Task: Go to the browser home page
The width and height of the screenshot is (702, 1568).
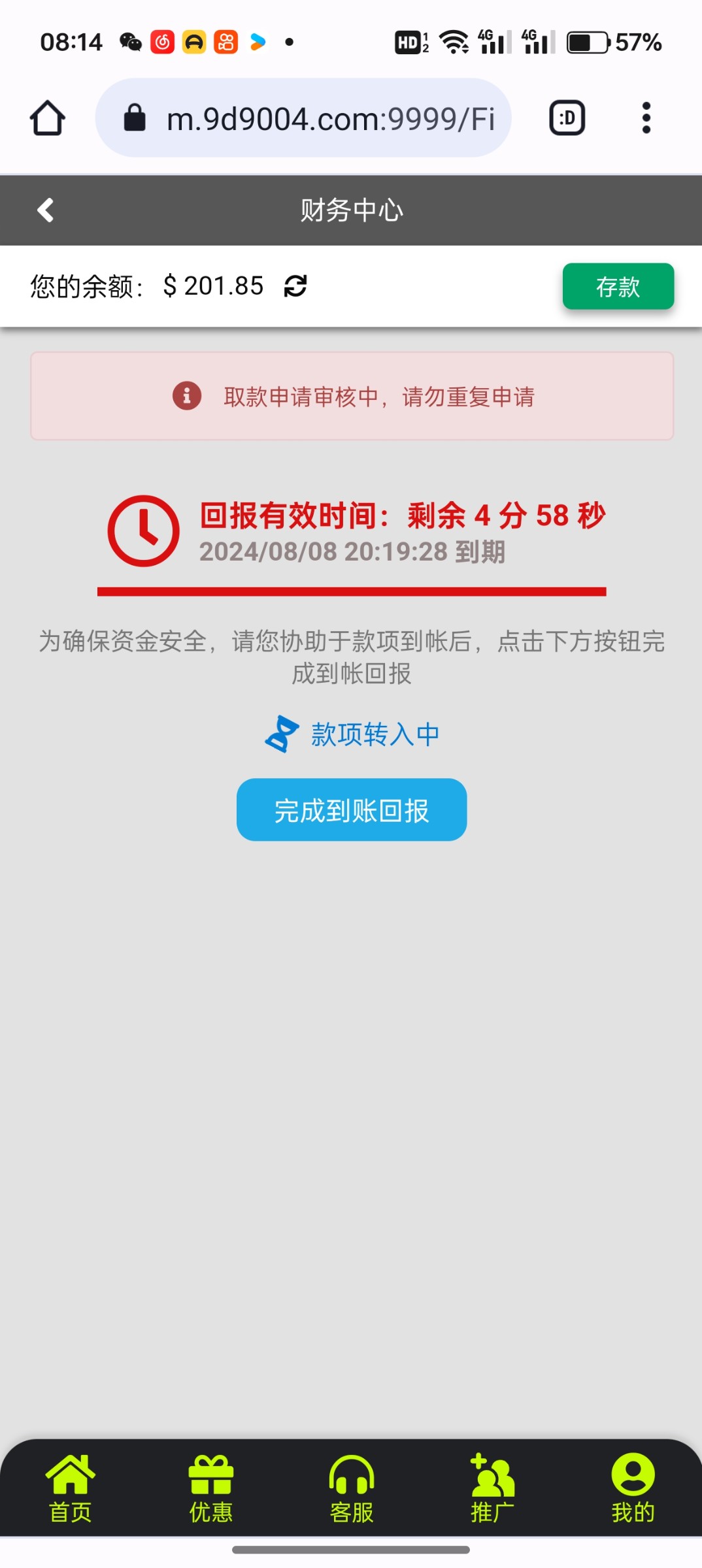Action: pyautogui.click(x=48, y=118)
